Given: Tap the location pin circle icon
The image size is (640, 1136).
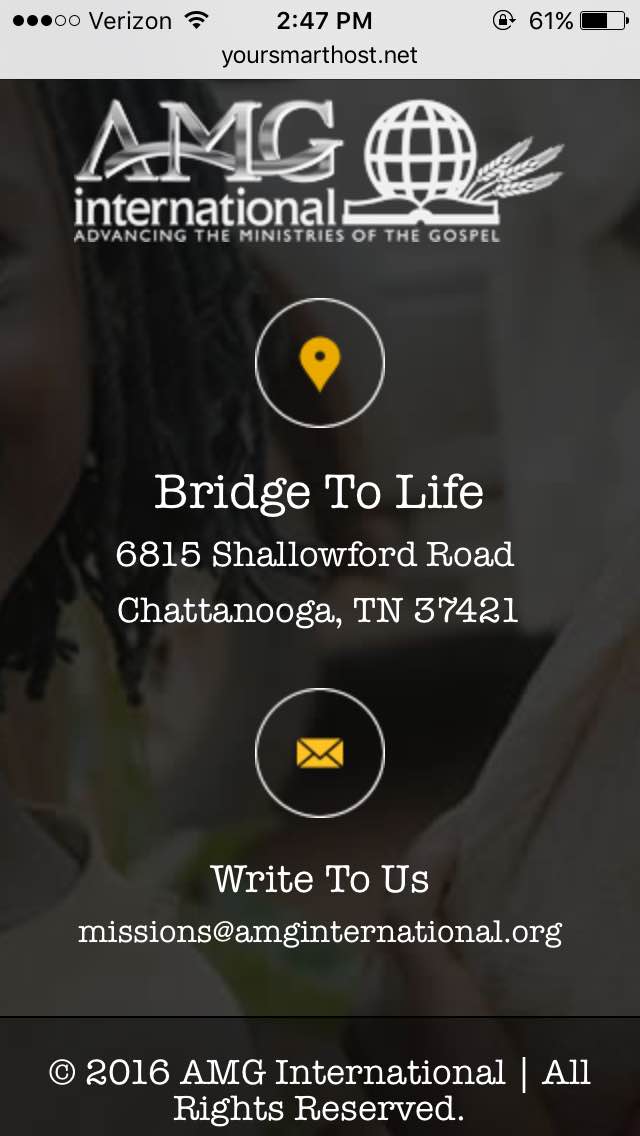Looking at the screenshot, I should [320, 363].
